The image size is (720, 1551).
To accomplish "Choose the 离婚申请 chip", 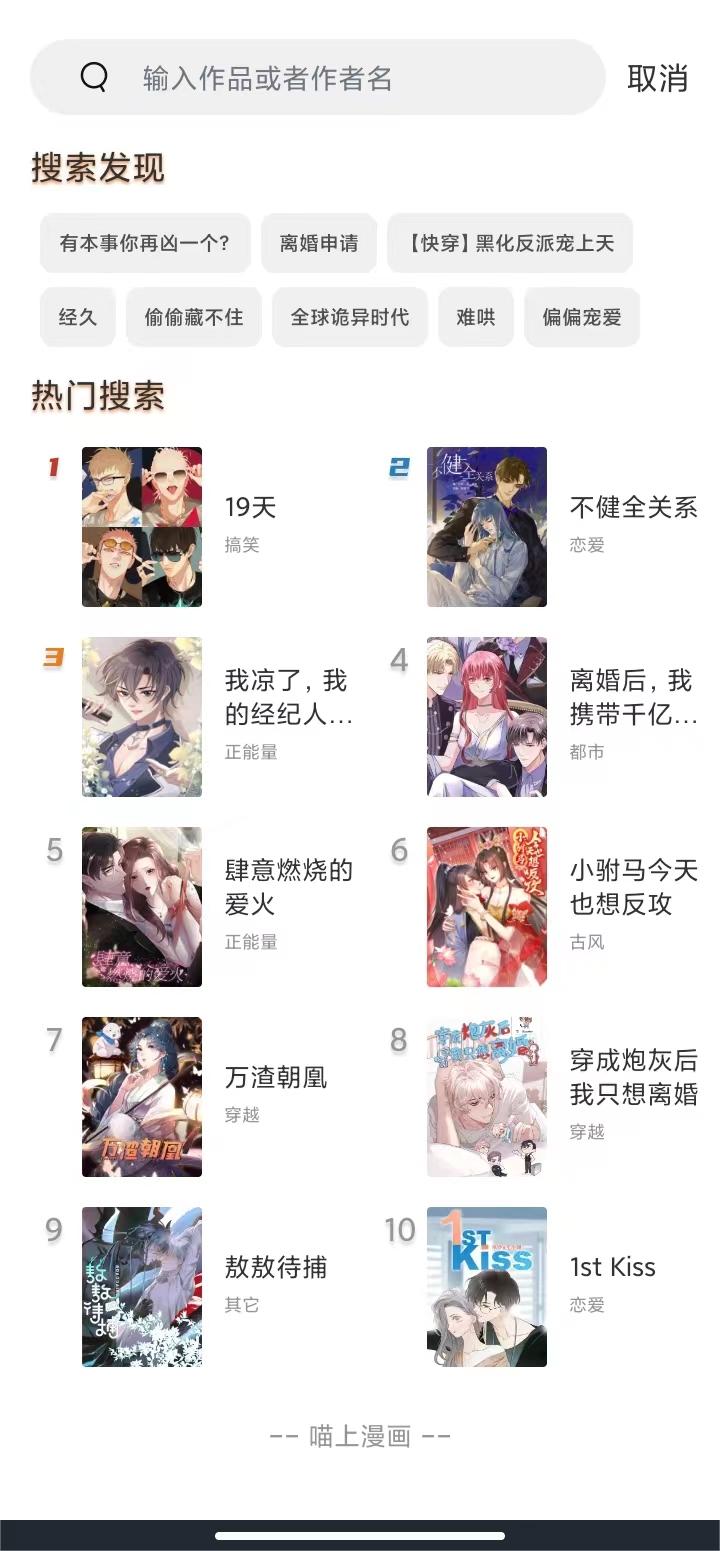I will (319, 243).
